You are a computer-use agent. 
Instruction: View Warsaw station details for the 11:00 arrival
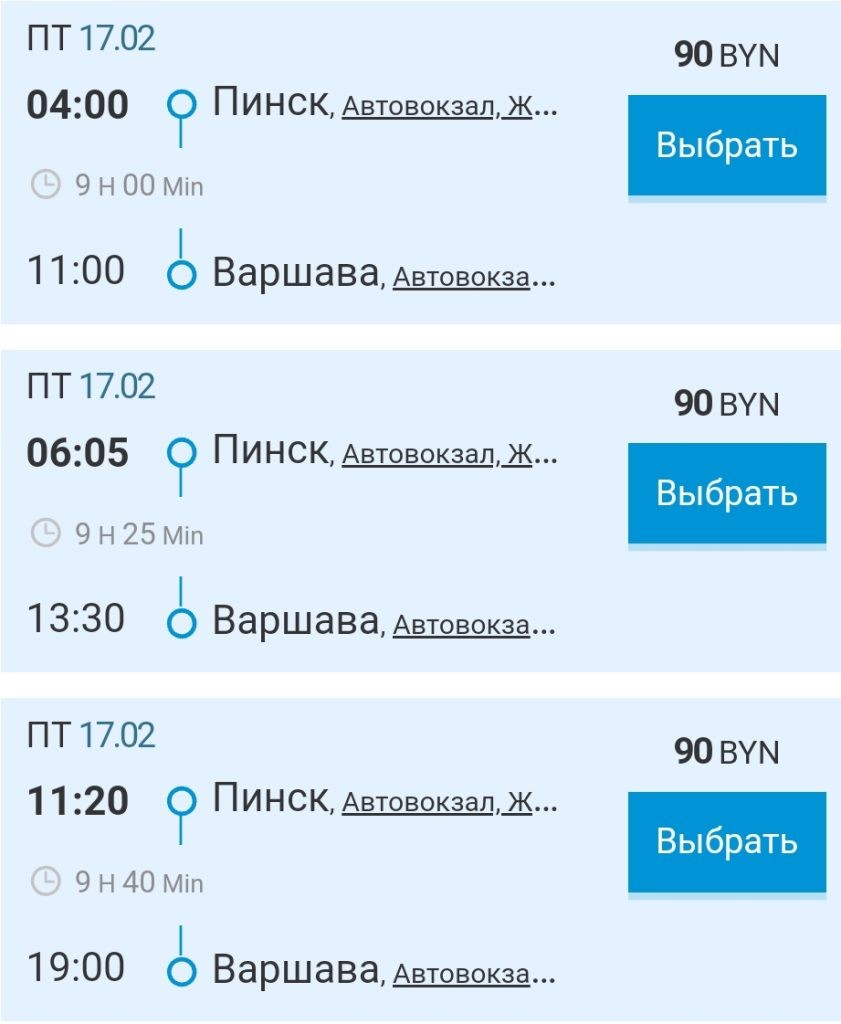click(473, 277)
